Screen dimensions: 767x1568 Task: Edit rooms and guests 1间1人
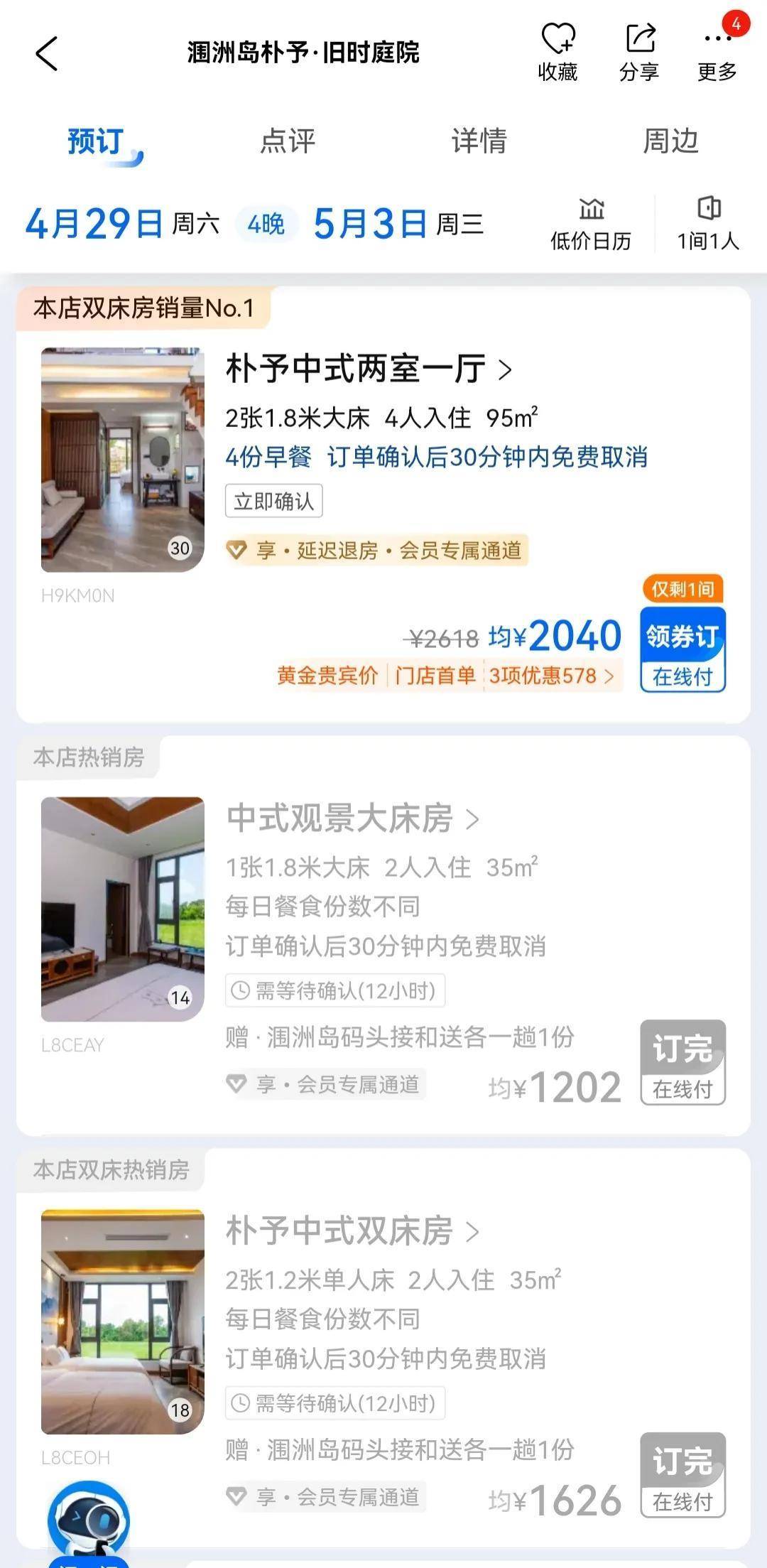708,225
